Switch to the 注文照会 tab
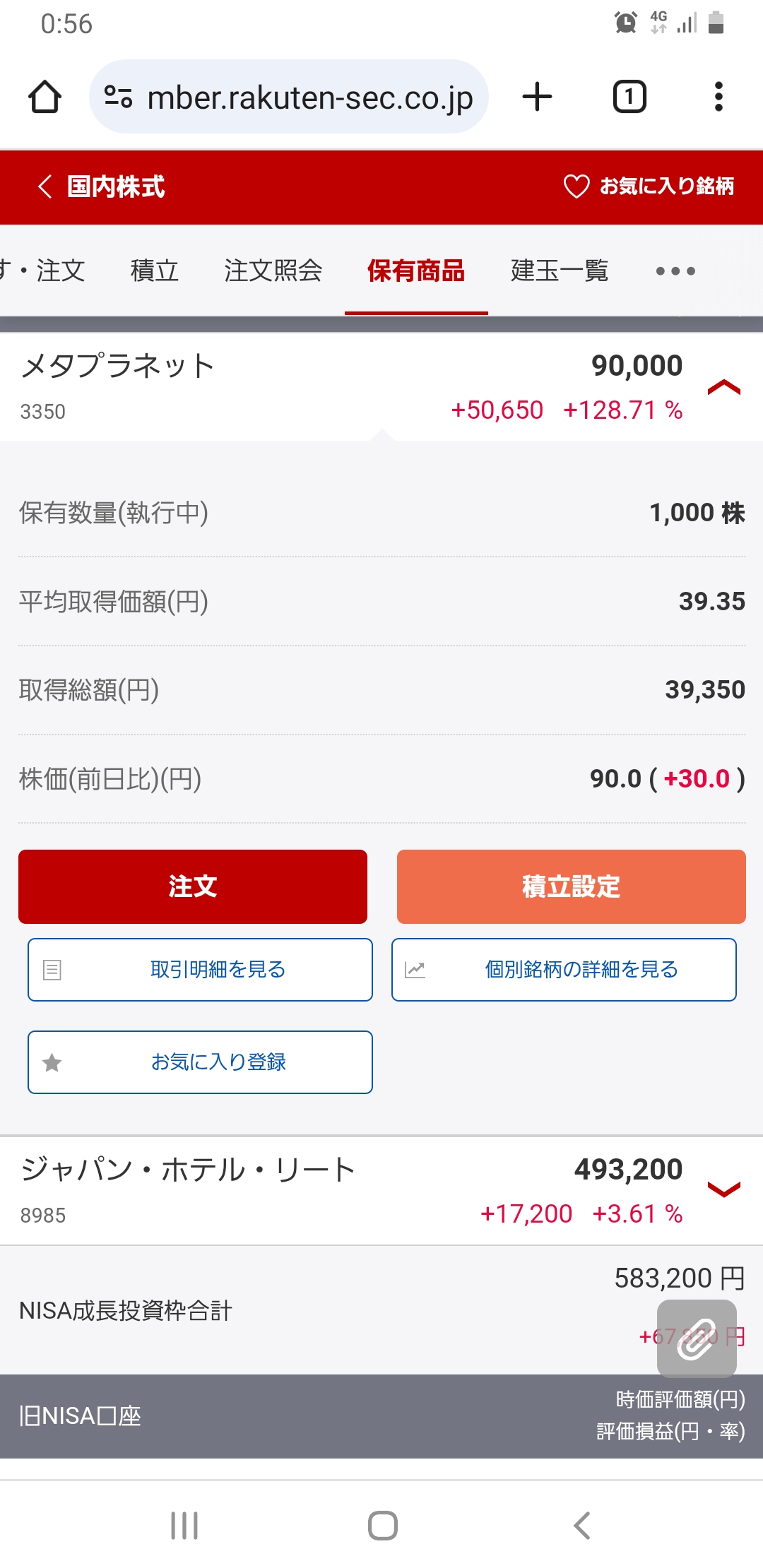The width and height of the screenshot is (763, 1568). coord(273,271)
